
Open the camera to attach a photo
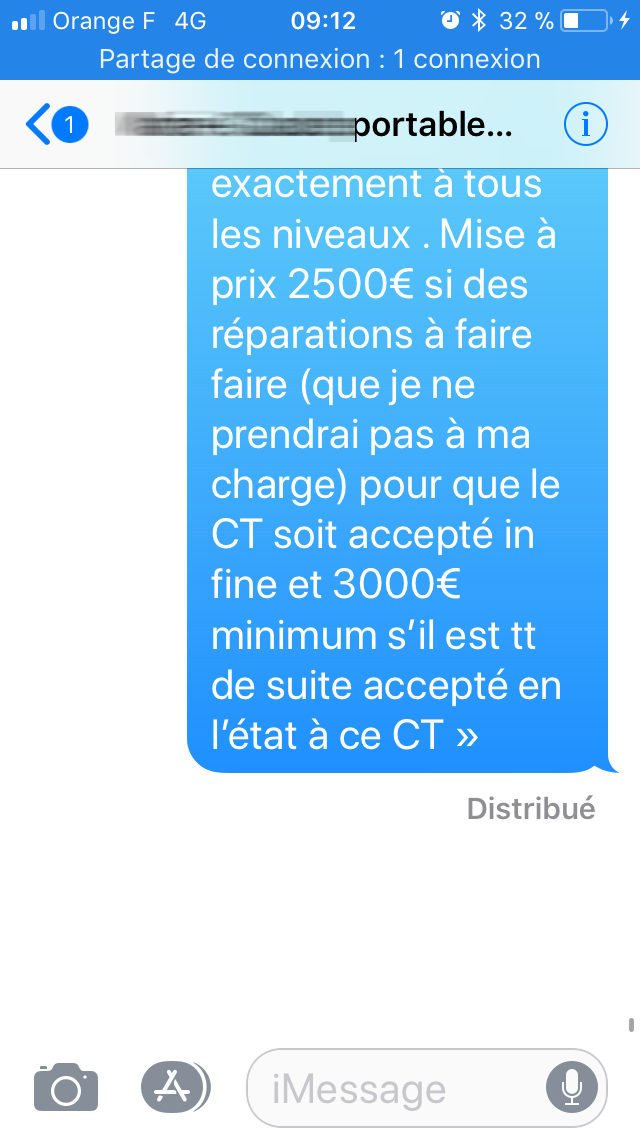tap(66, 1087)
